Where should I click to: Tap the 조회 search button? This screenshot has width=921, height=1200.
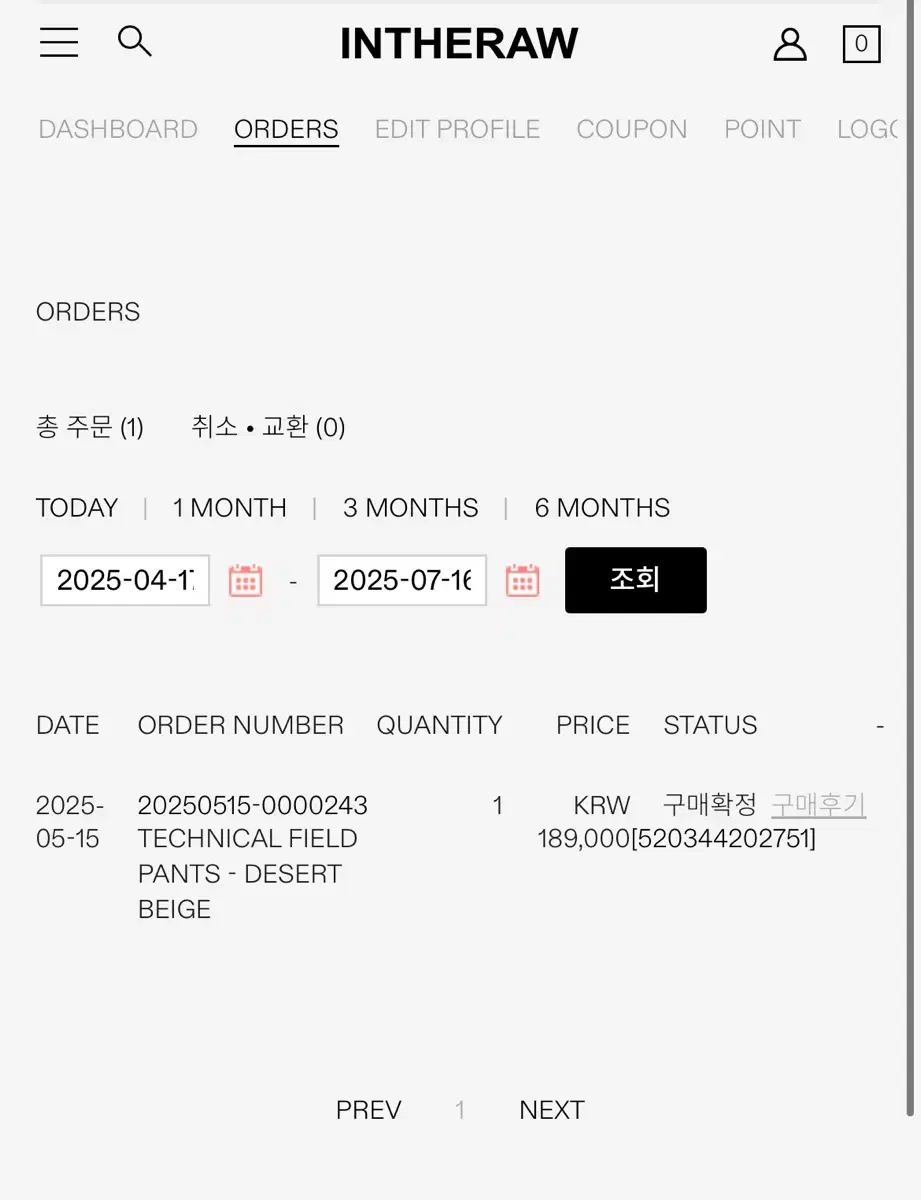635,580
